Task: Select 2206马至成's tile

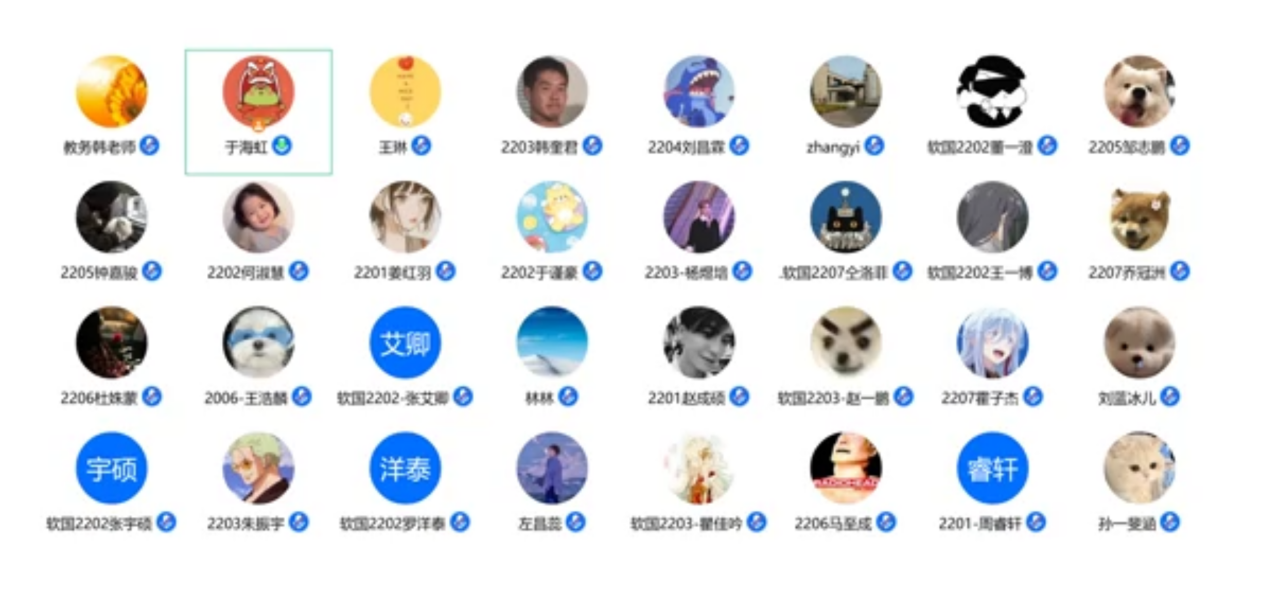Action: coord(846,468)
